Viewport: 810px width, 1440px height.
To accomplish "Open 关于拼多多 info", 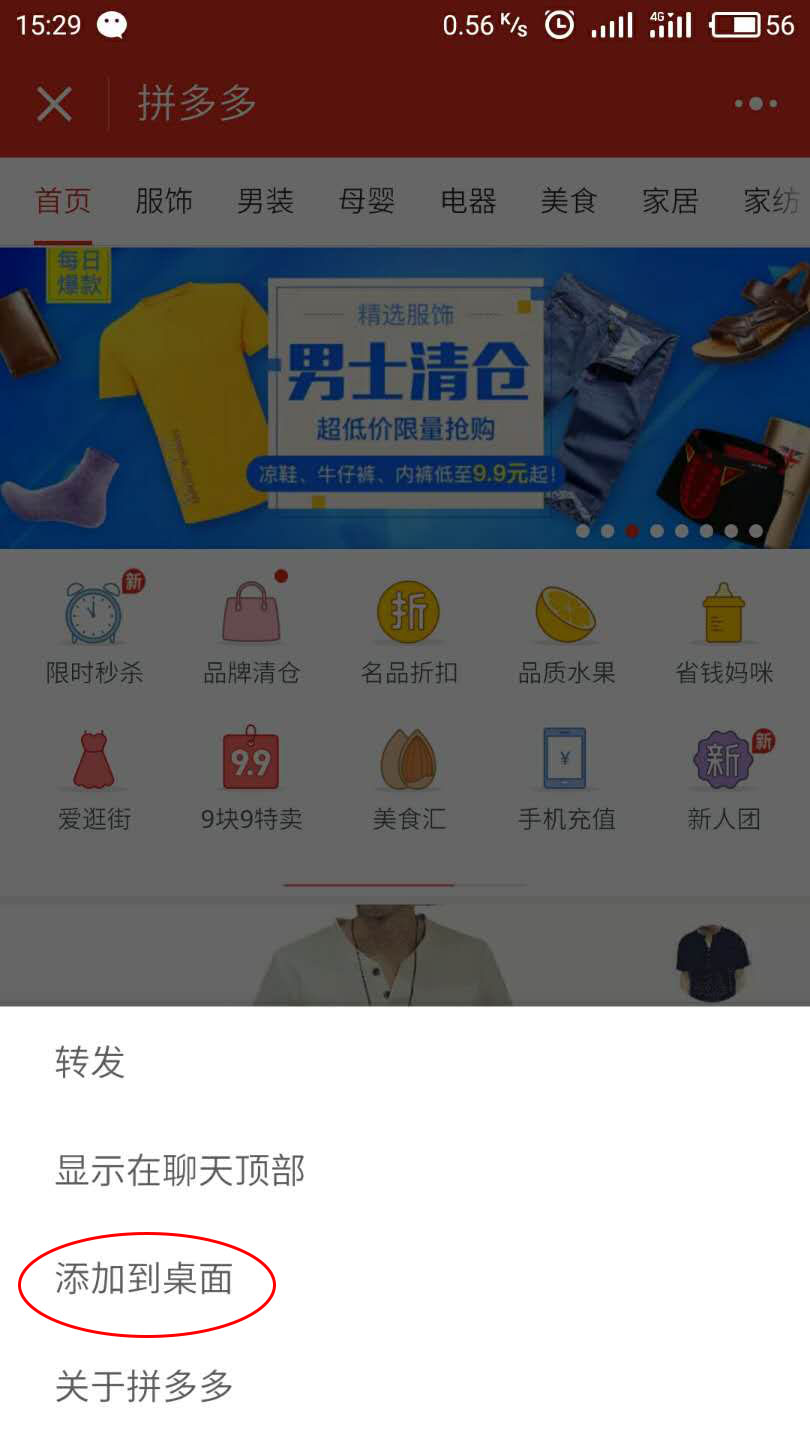I will click(x=145, y=1387).
